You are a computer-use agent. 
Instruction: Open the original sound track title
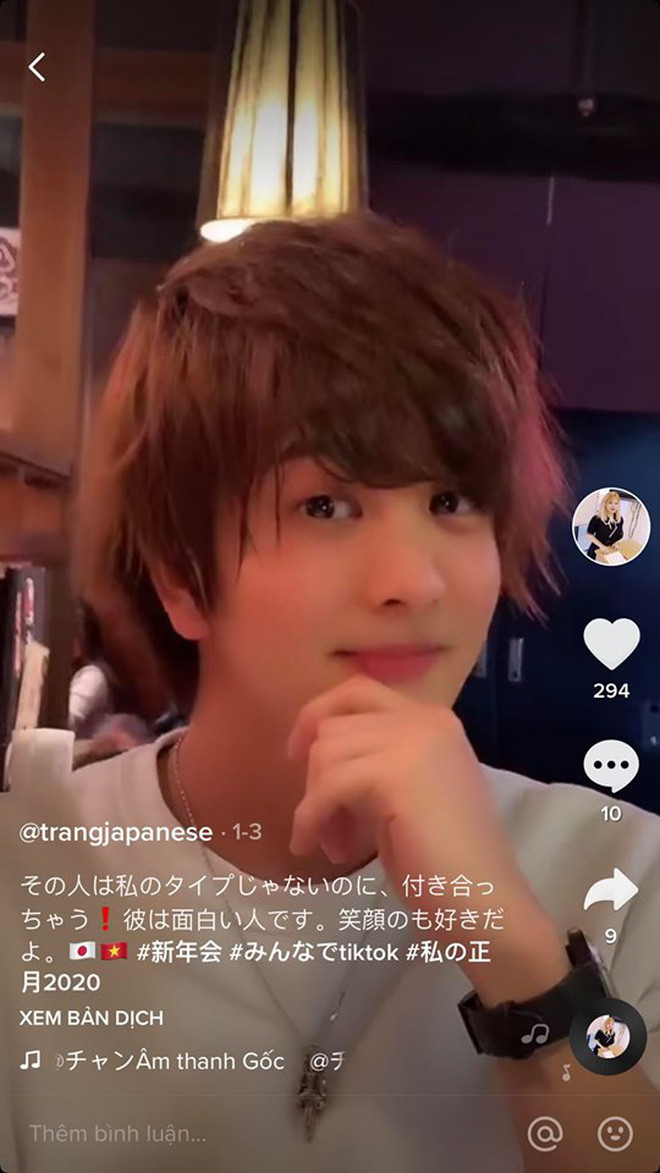pyautogui.click(x=168, y=1061)
